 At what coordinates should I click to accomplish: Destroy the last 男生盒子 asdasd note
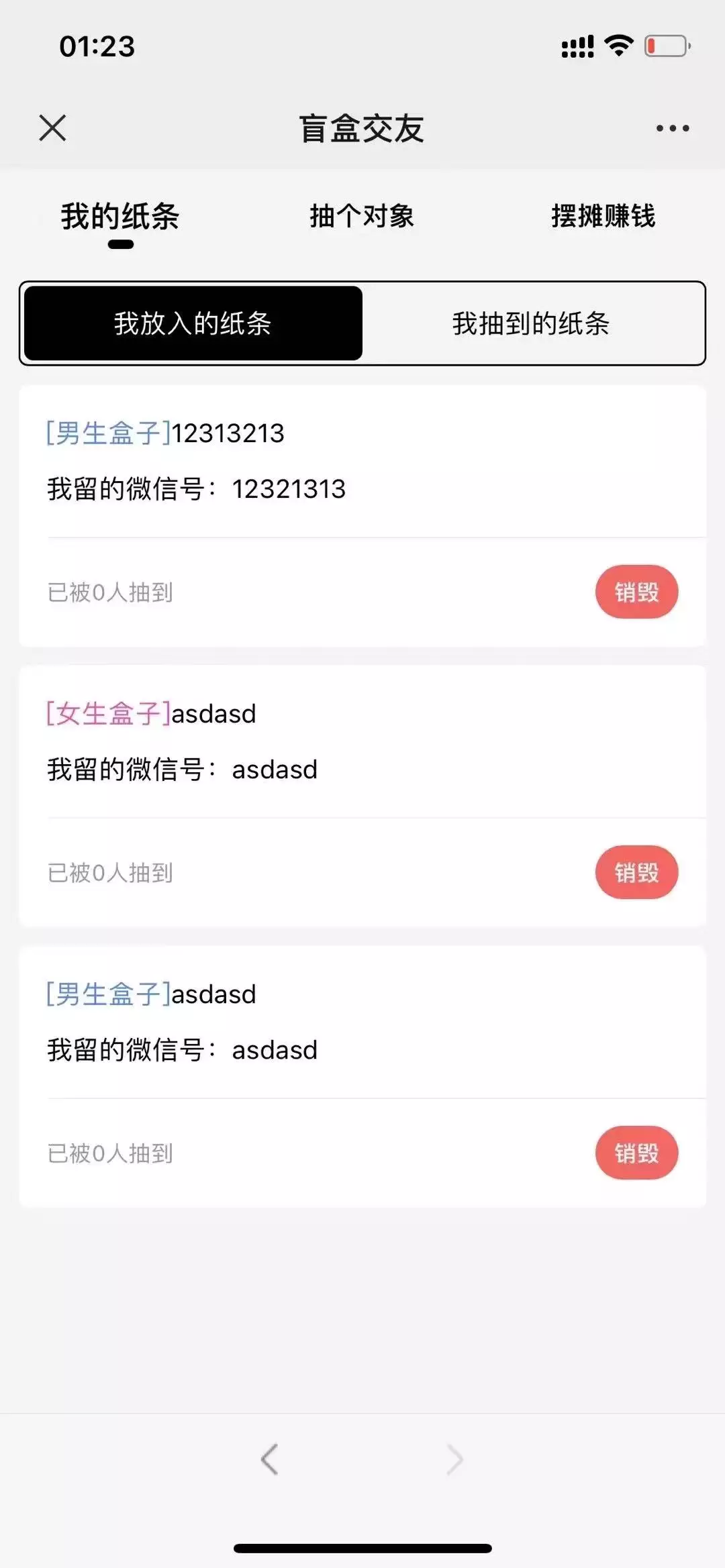coord(636,1153)
